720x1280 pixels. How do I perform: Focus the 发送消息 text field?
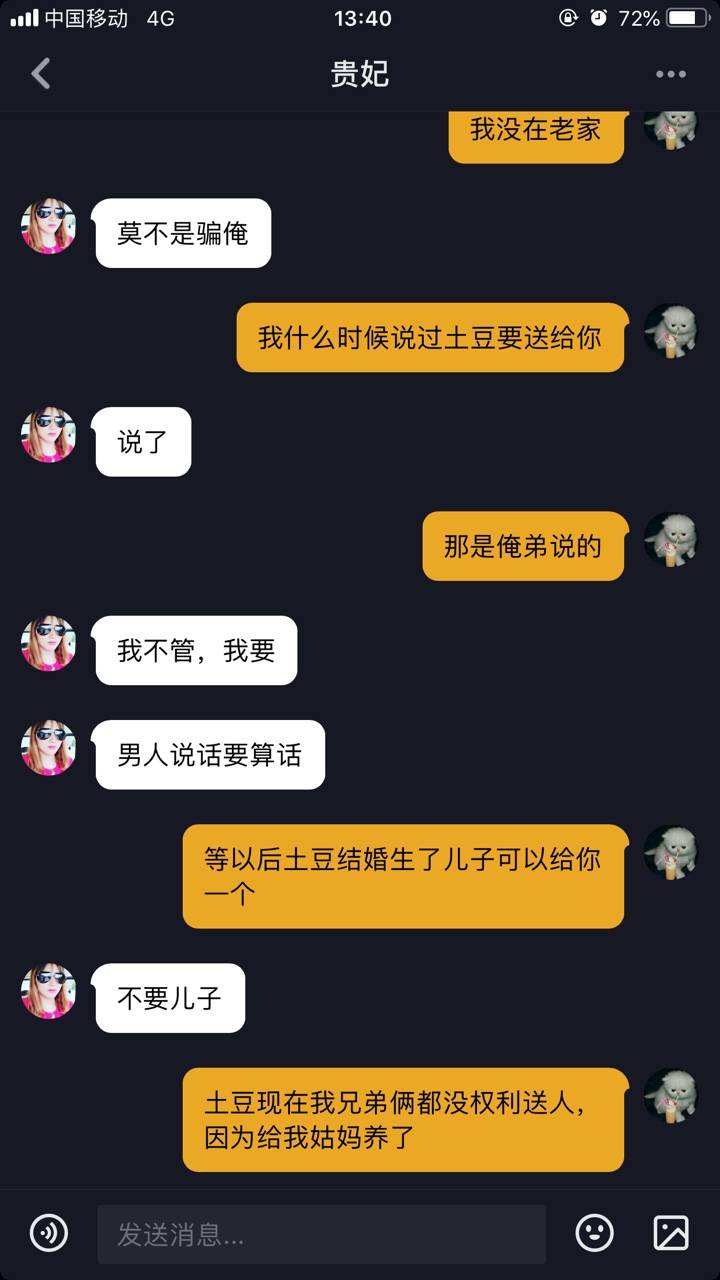click(x=320, y=1234)
